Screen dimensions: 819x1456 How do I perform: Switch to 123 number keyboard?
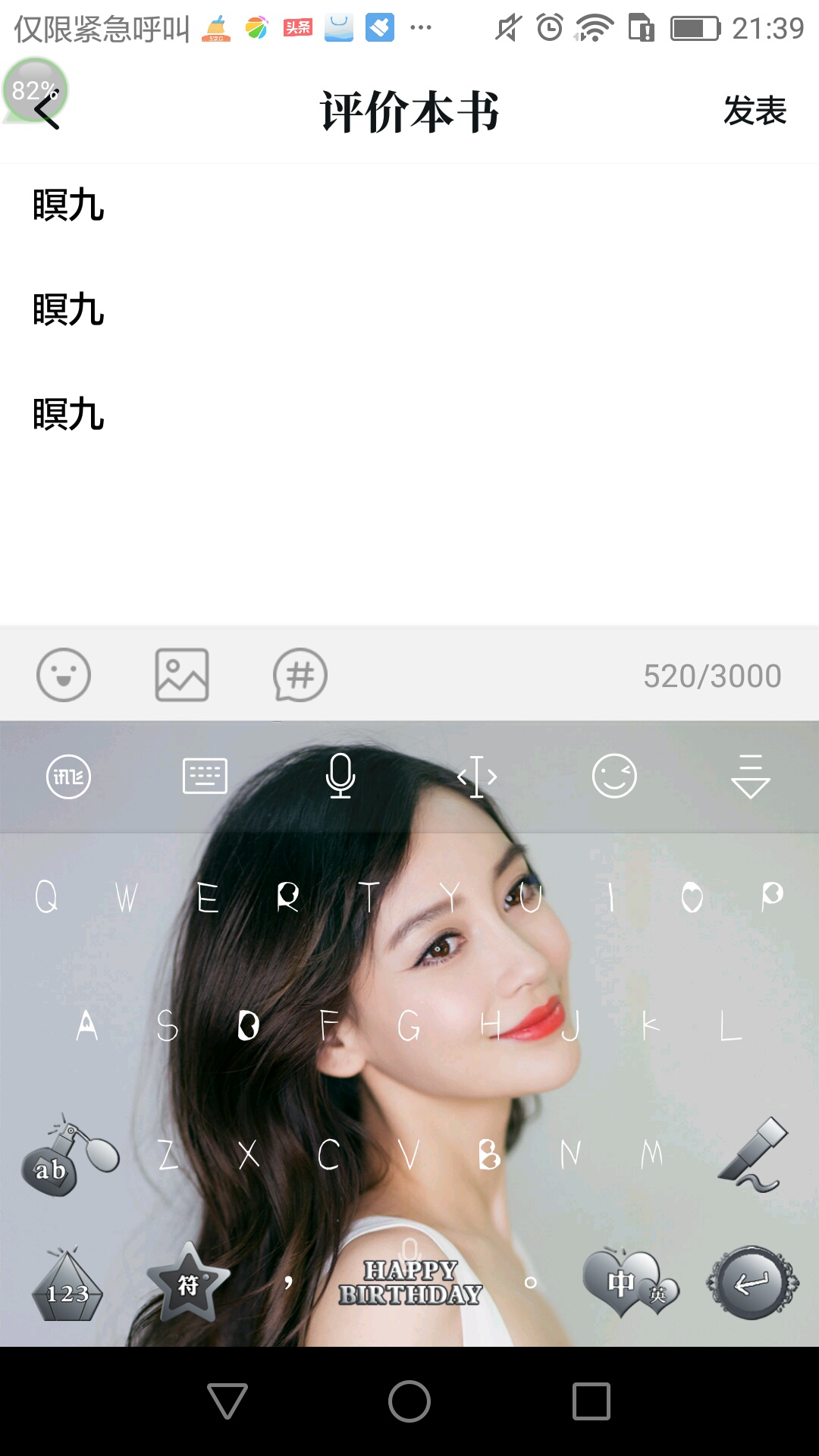(67, 1285)
